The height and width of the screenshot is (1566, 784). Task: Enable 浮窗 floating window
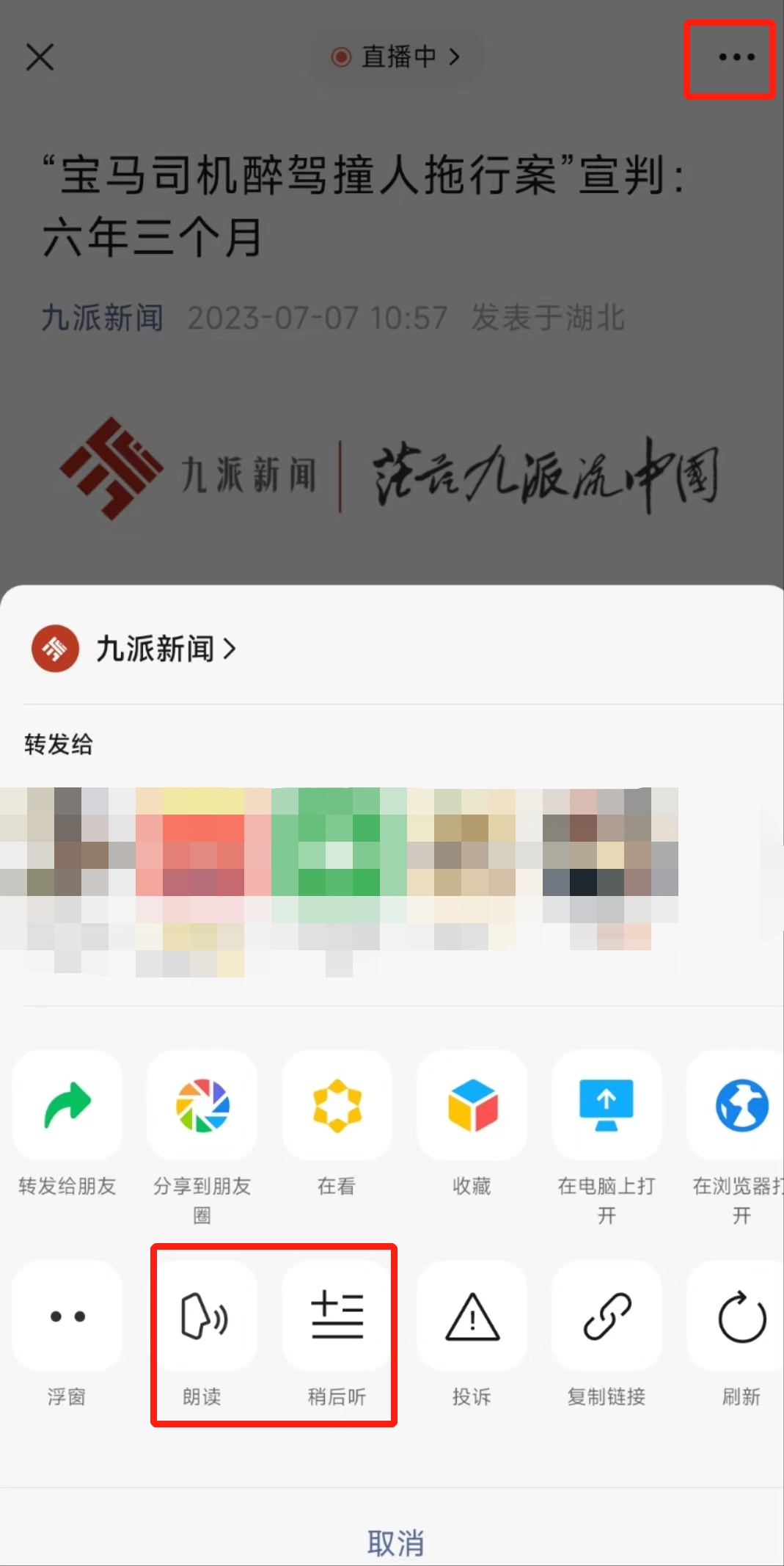click(x=67, y=1316)
